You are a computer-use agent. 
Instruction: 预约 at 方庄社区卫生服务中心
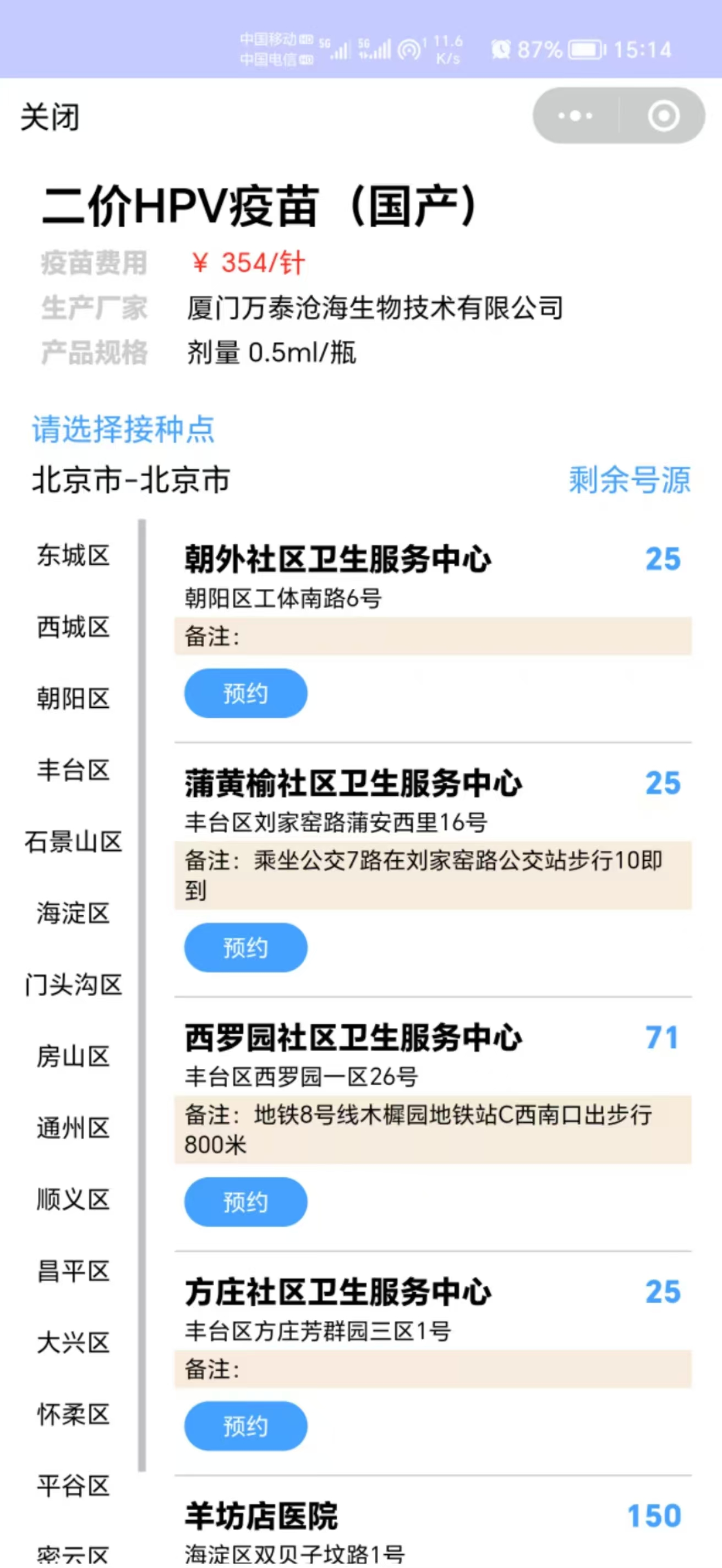pyautogui.click(x=245, y=1425)
